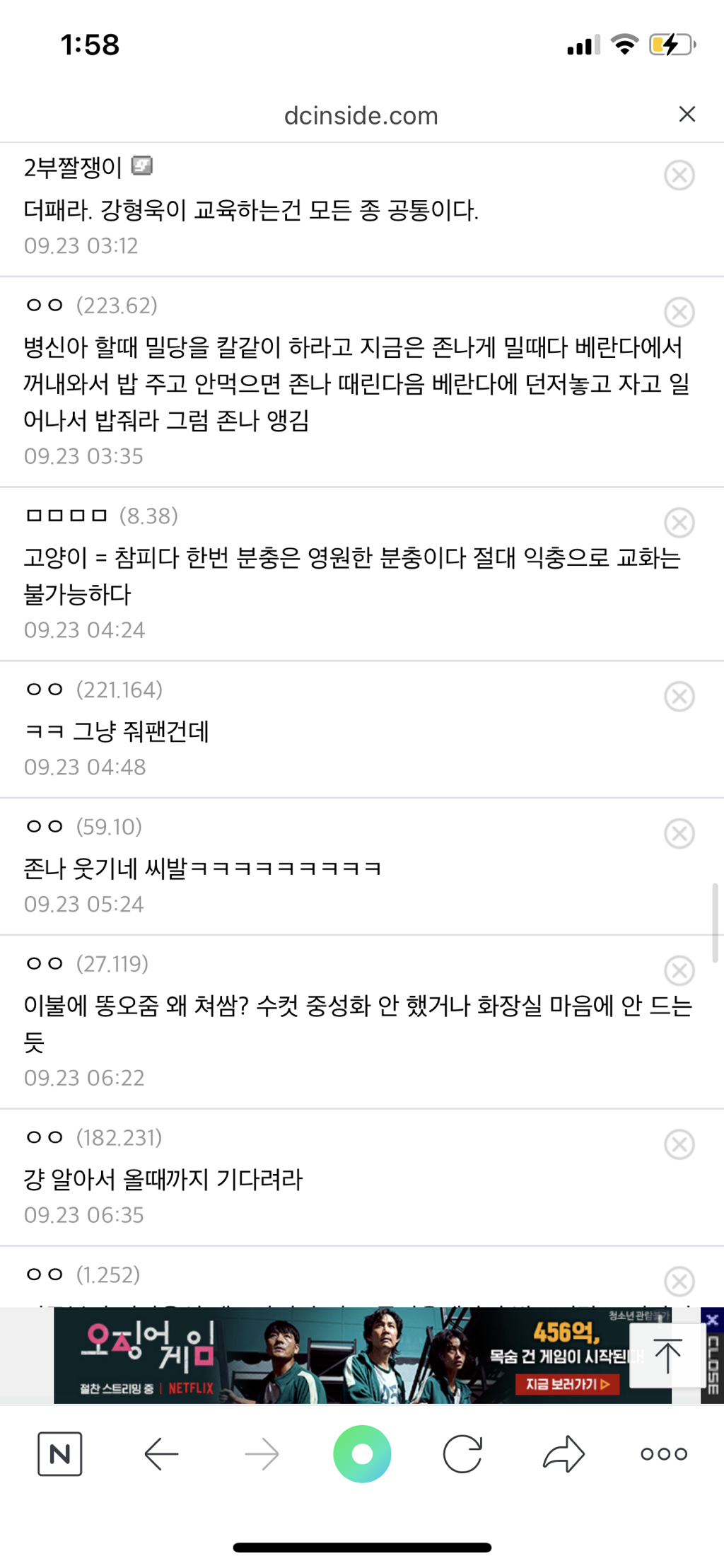Open the Naver home N button

click(x=59, y=1454)
